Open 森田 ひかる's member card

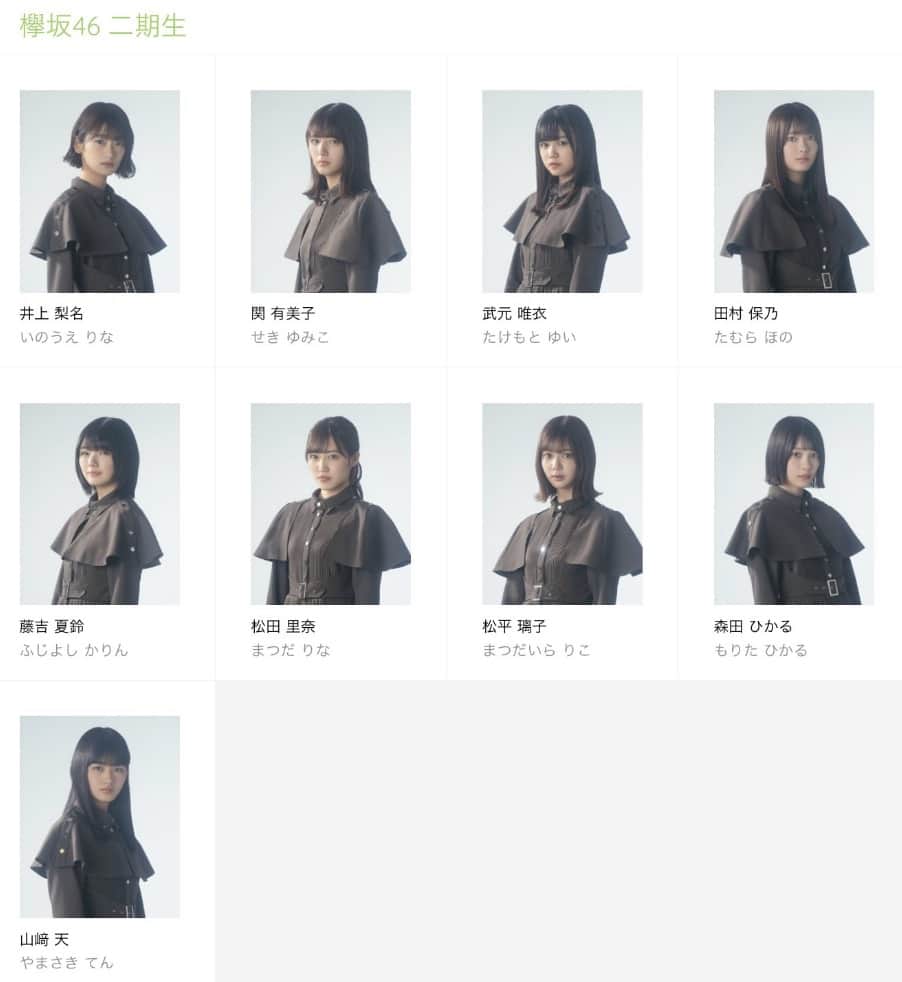[793, 504]
